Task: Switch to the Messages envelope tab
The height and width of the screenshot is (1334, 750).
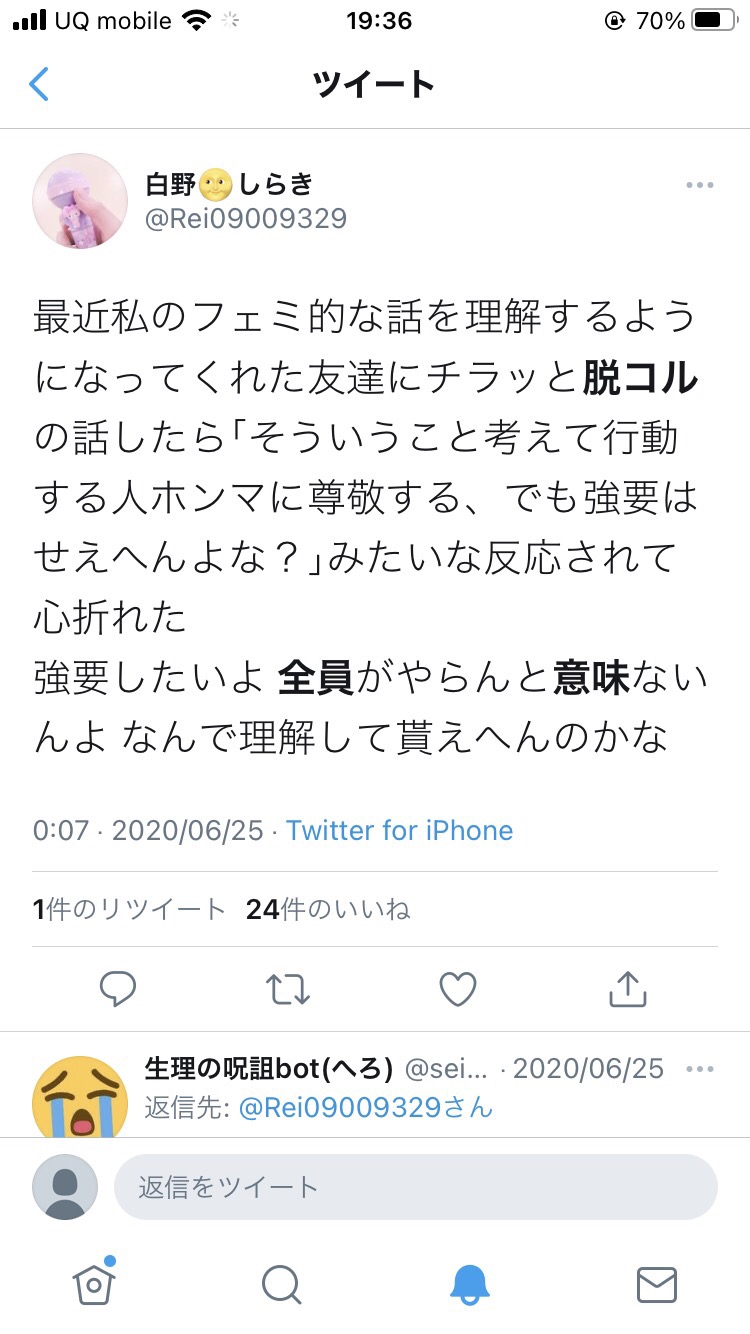Action: point(656,1283)
